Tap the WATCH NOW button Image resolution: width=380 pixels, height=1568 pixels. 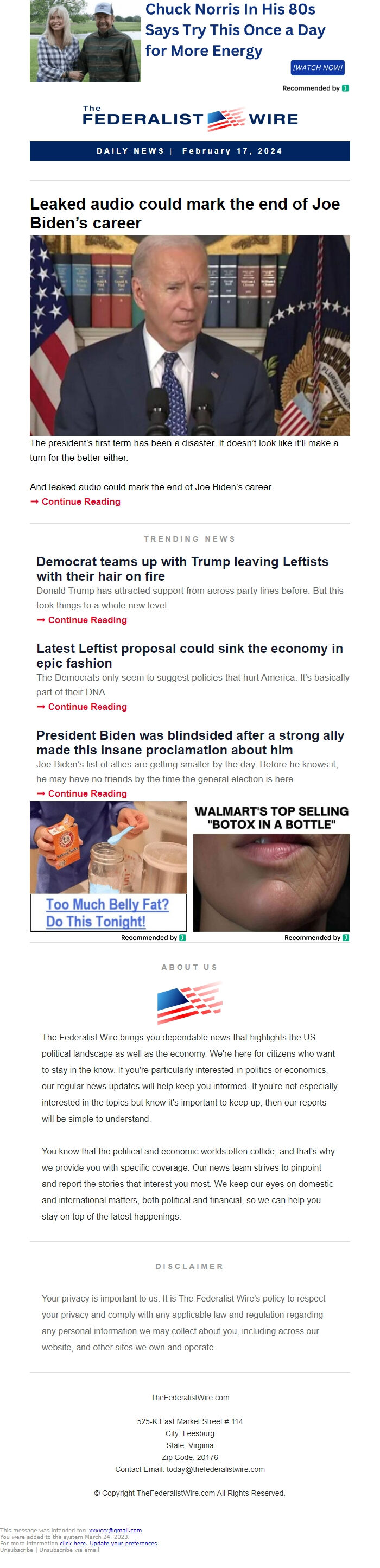[317, 67]
